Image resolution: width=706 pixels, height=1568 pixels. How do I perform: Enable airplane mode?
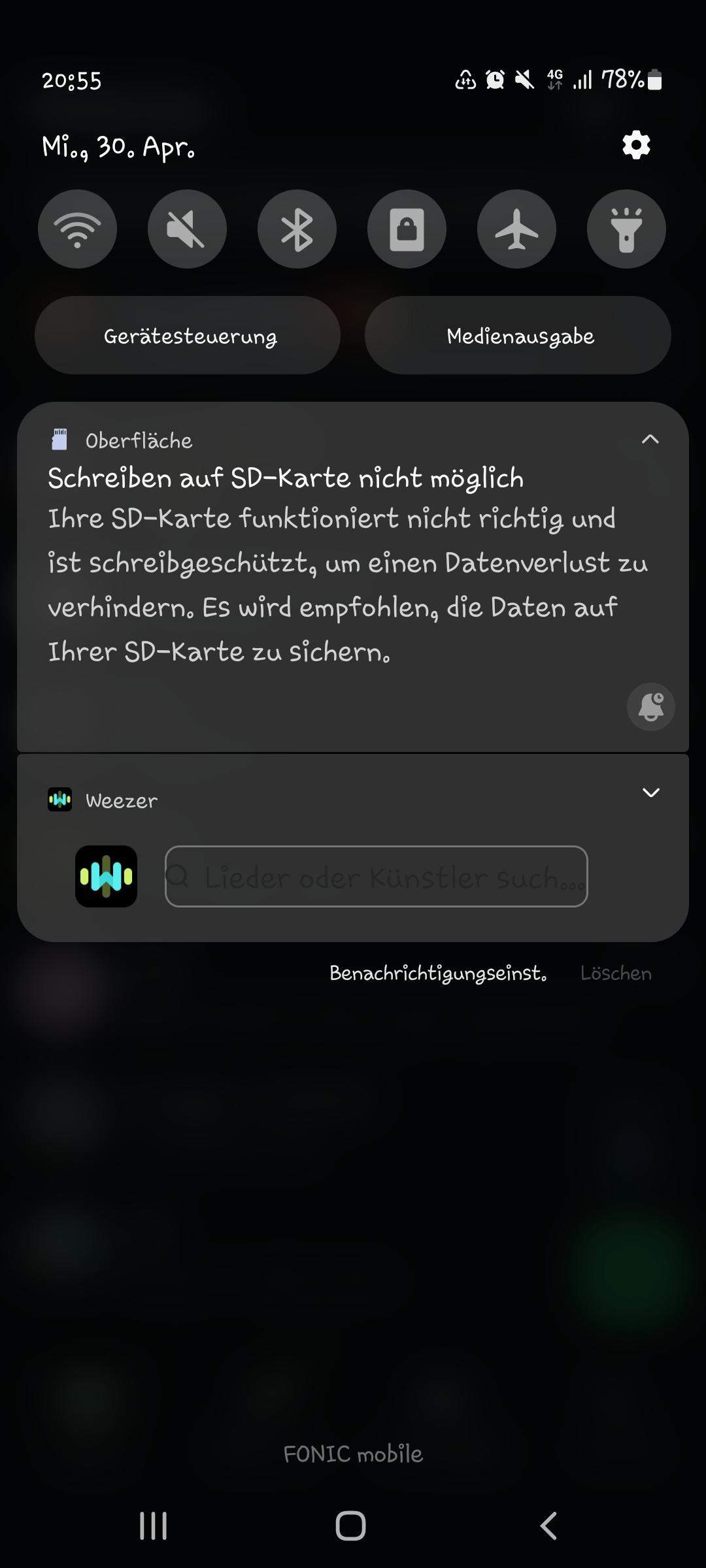(516, 229)
